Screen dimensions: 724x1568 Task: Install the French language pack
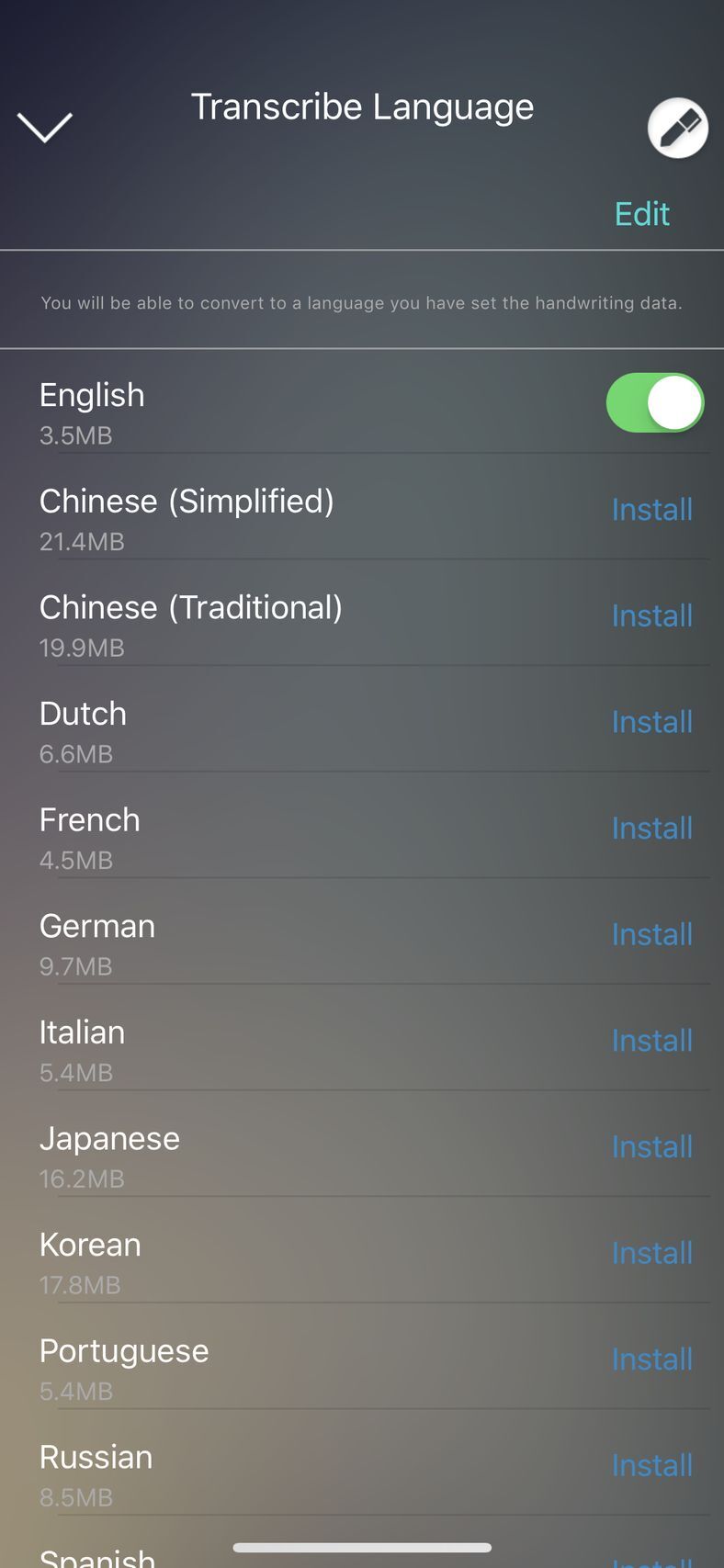click(651, 829)
